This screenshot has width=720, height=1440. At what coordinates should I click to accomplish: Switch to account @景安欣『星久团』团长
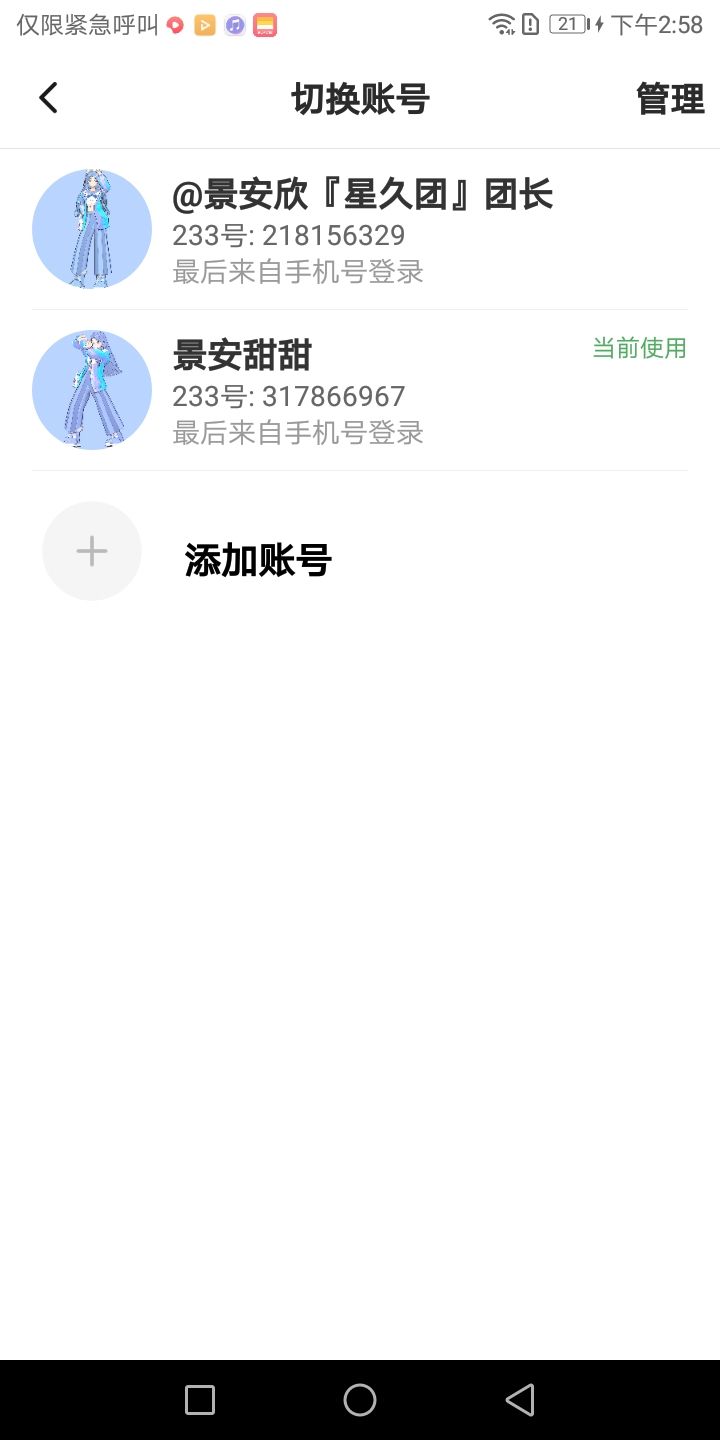click(x=360, y=230)
